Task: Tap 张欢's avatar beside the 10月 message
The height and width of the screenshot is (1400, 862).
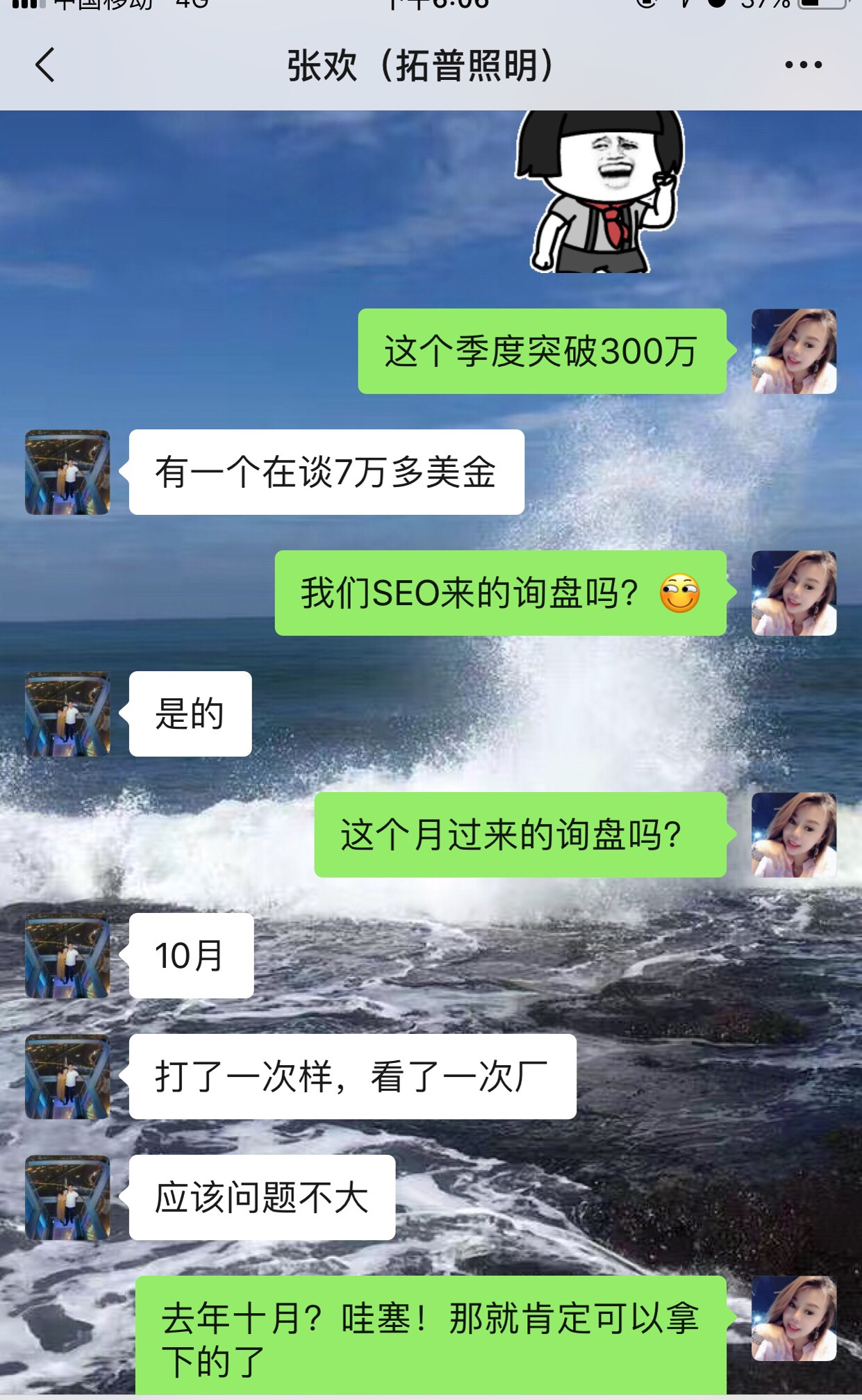Action: coord(67,956)
